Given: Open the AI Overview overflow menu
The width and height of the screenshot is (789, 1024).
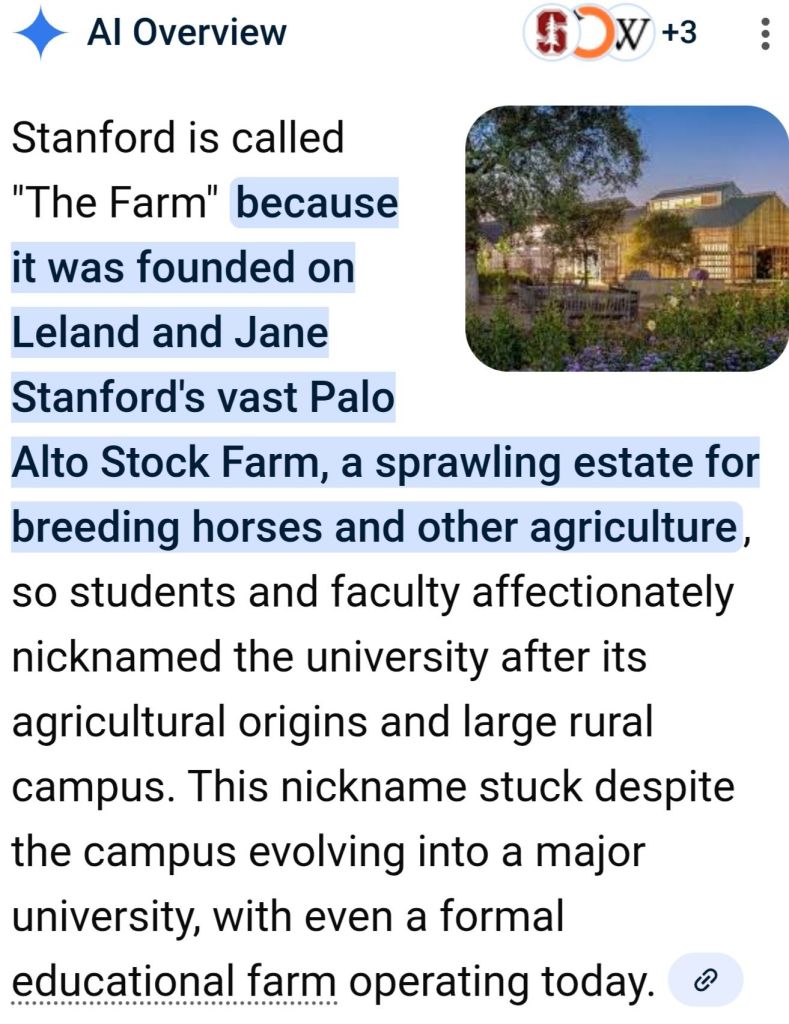Looking at the screenshot, I should pos(765,33).
